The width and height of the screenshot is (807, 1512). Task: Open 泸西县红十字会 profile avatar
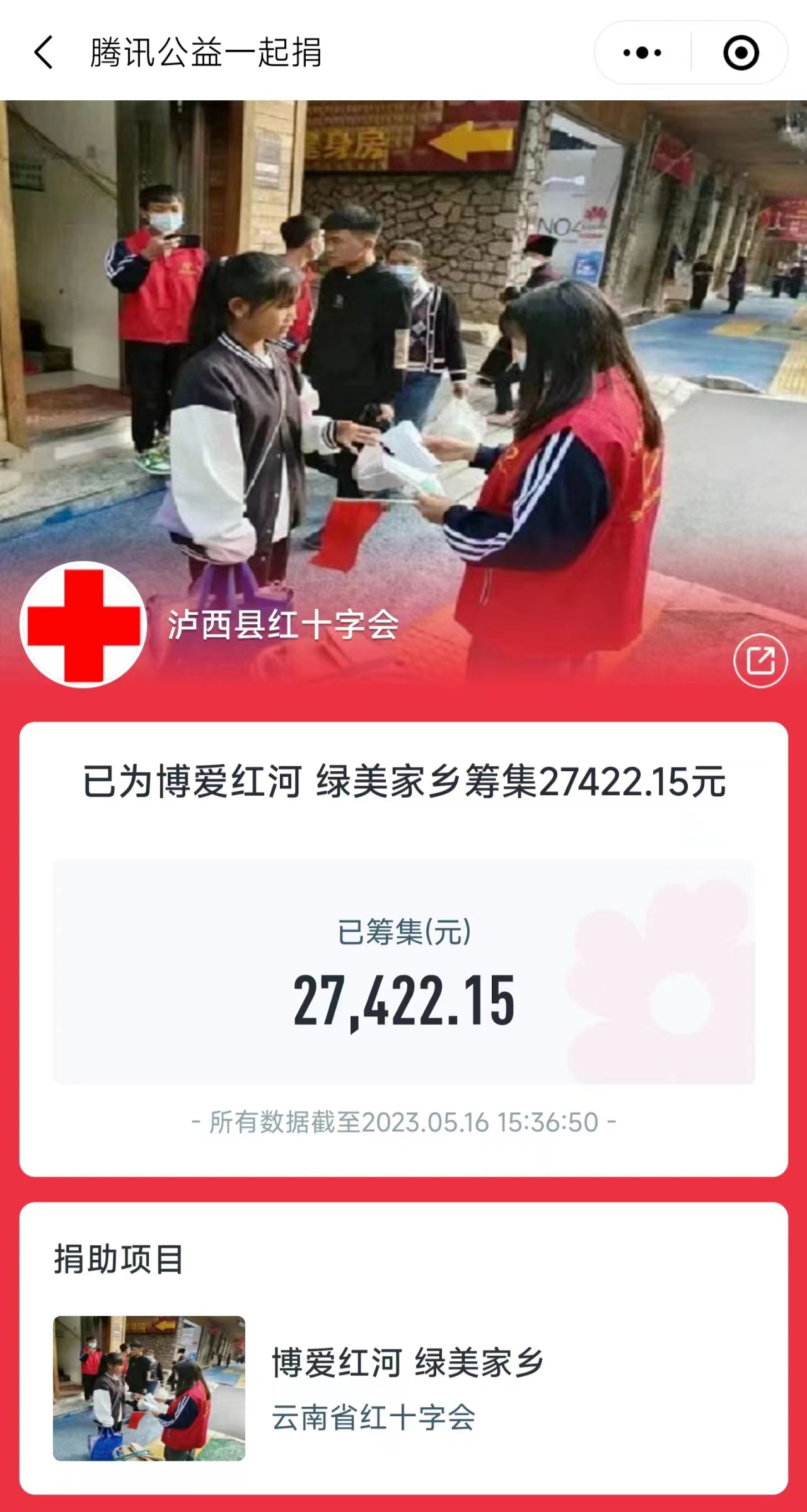click(83, 624)
